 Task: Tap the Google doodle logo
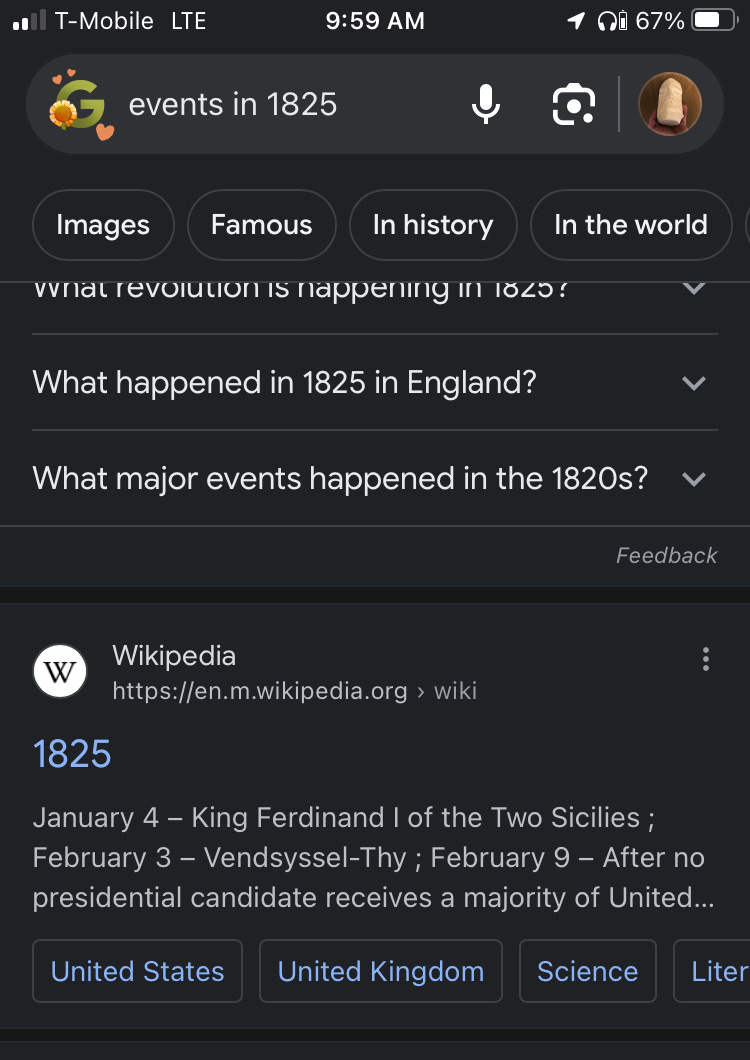click(x=76, y=104)
